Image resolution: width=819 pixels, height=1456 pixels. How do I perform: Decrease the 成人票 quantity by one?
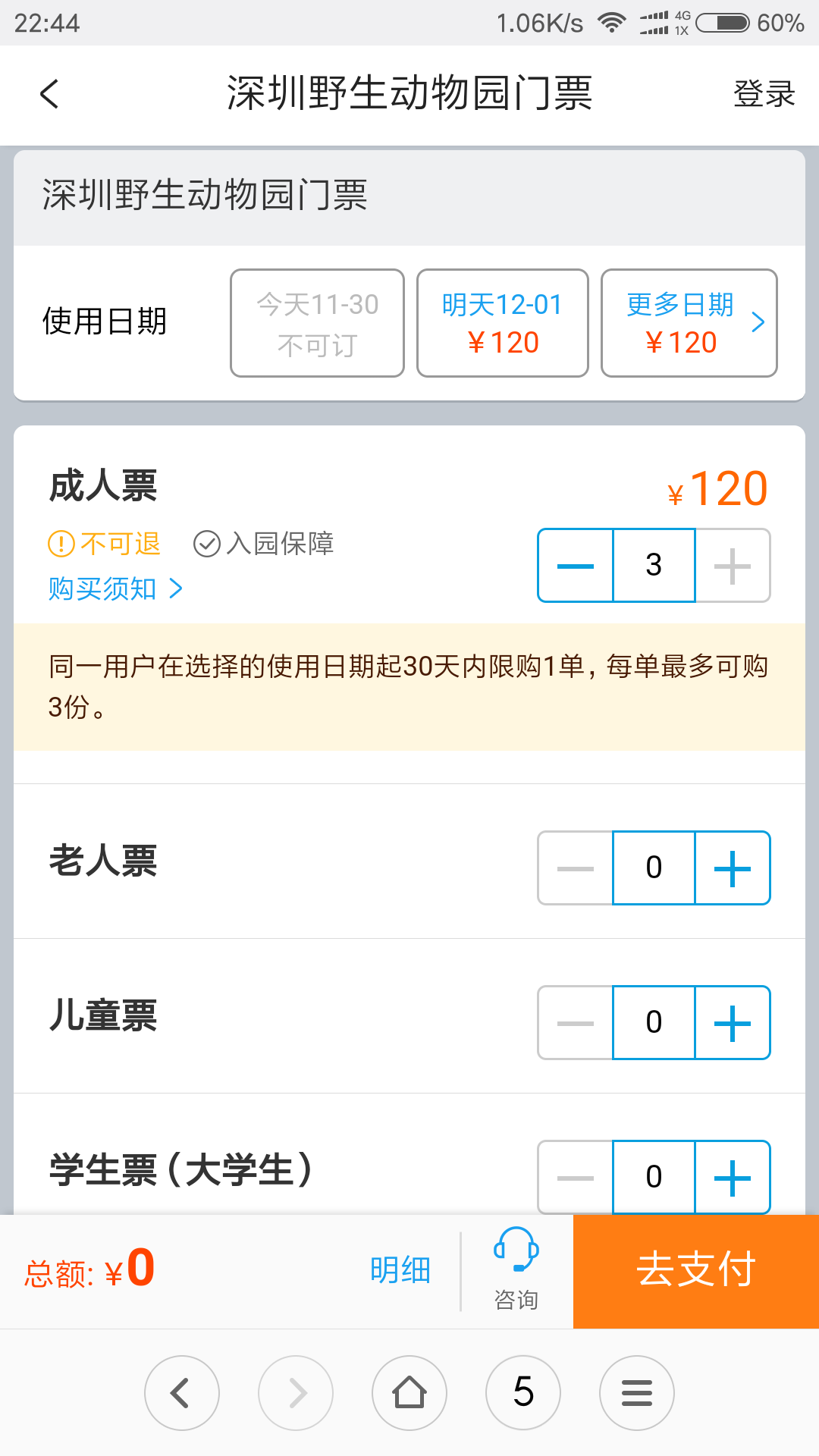576,566
